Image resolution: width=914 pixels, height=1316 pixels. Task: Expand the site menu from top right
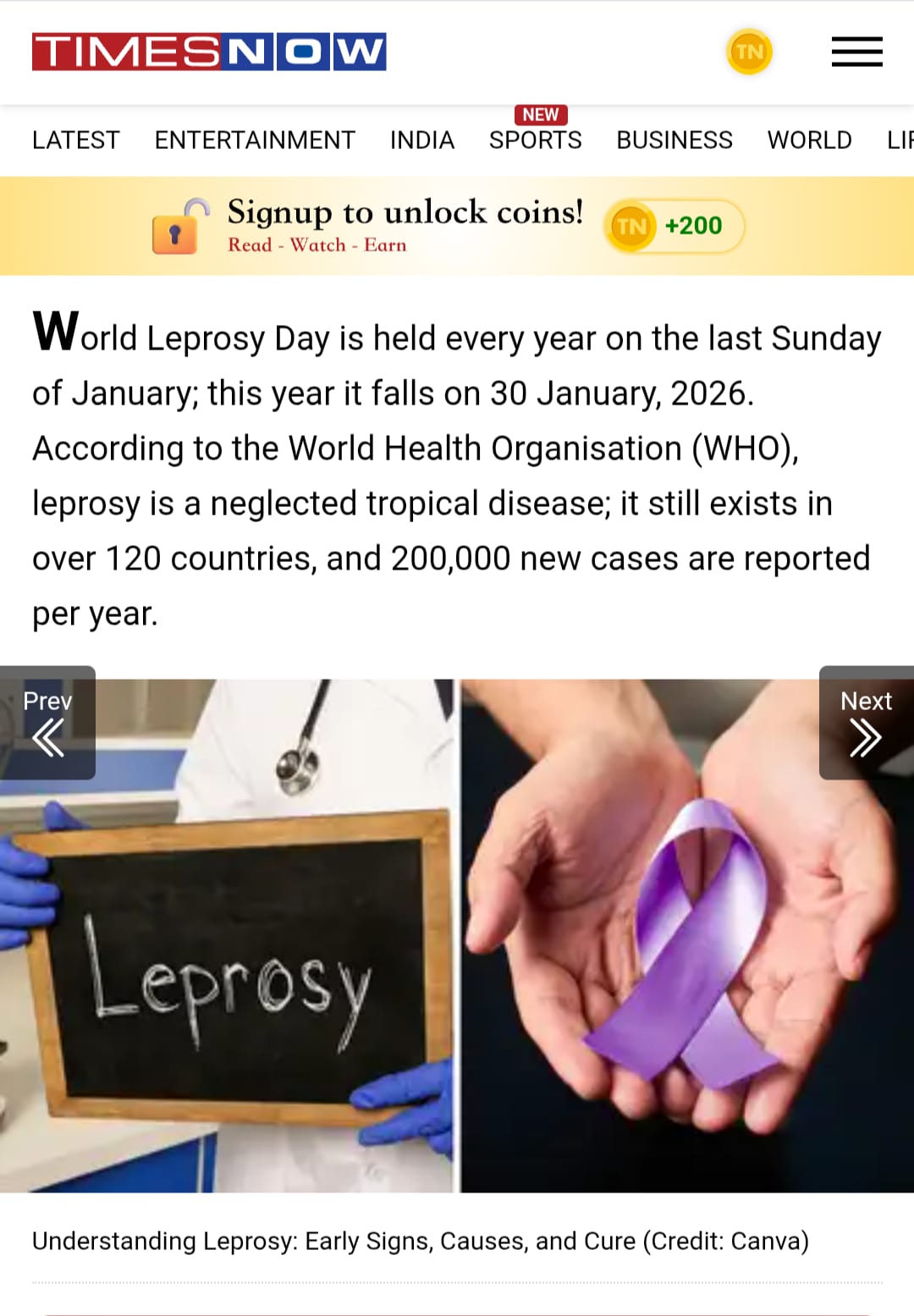[856, 52]
